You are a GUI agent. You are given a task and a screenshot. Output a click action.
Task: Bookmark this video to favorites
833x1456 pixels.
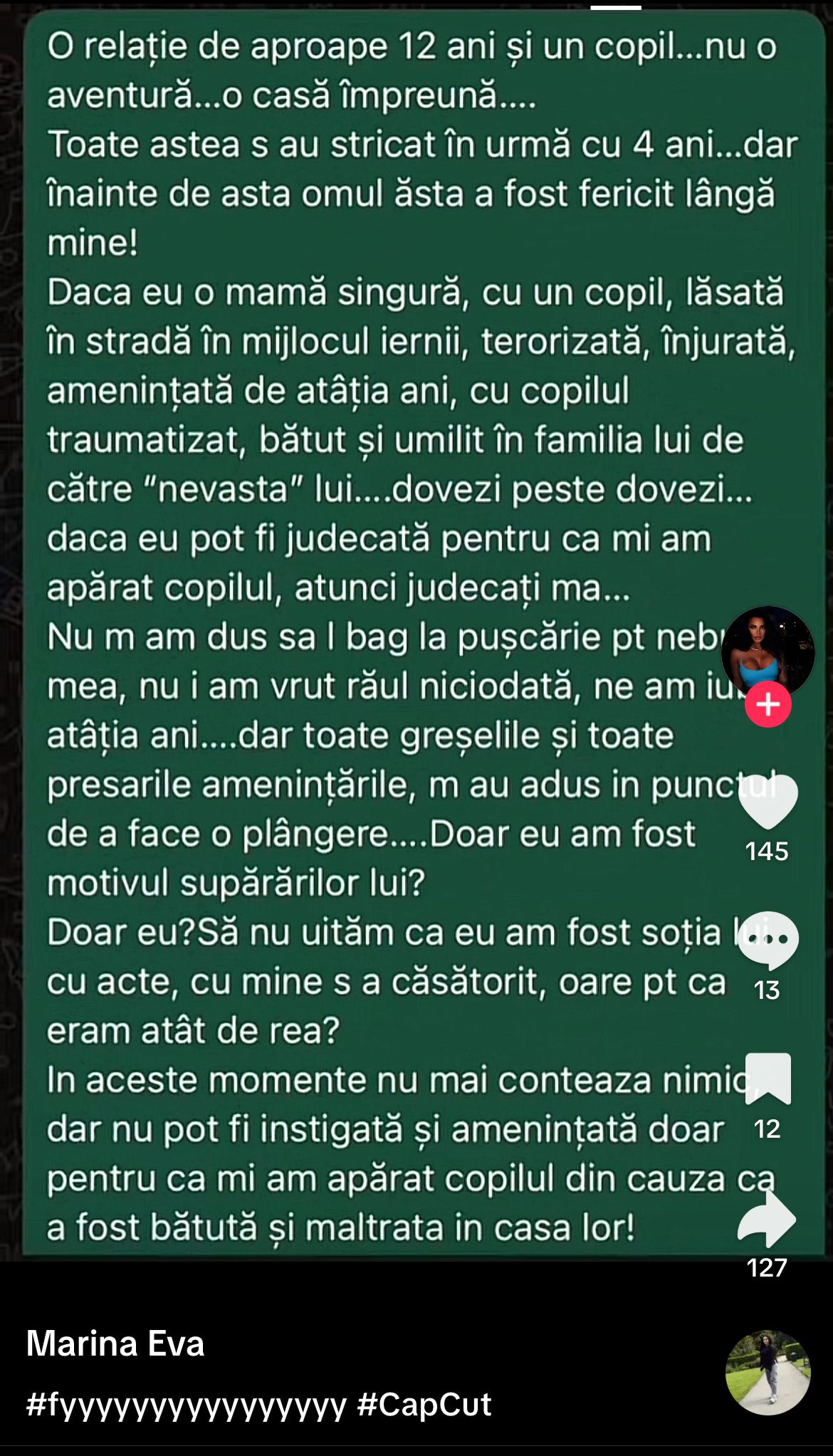click(x=767, y=1078)
